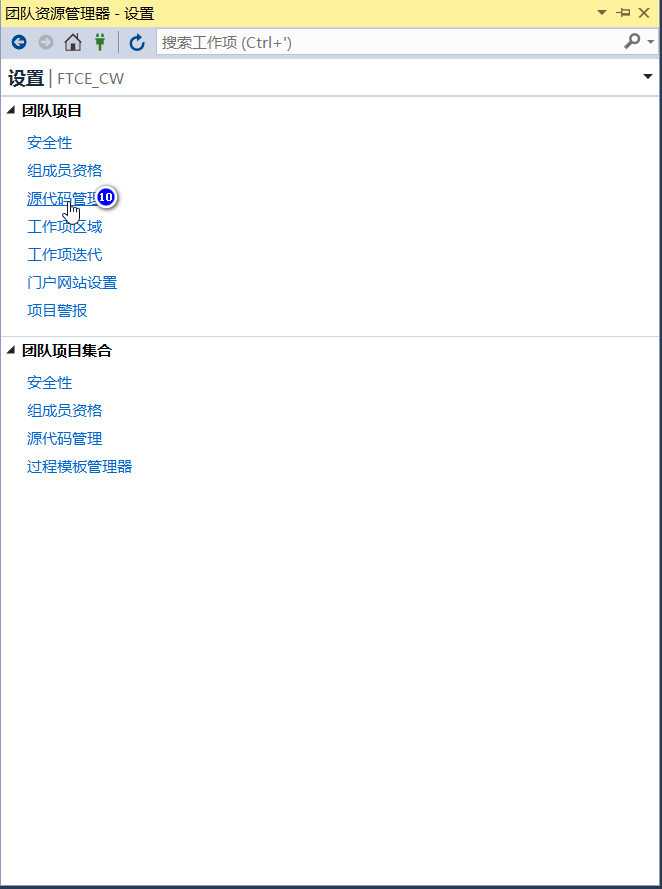662x889 pixels.
Task: Open 安全性 under 团队项目
Action: pos(50,143)
